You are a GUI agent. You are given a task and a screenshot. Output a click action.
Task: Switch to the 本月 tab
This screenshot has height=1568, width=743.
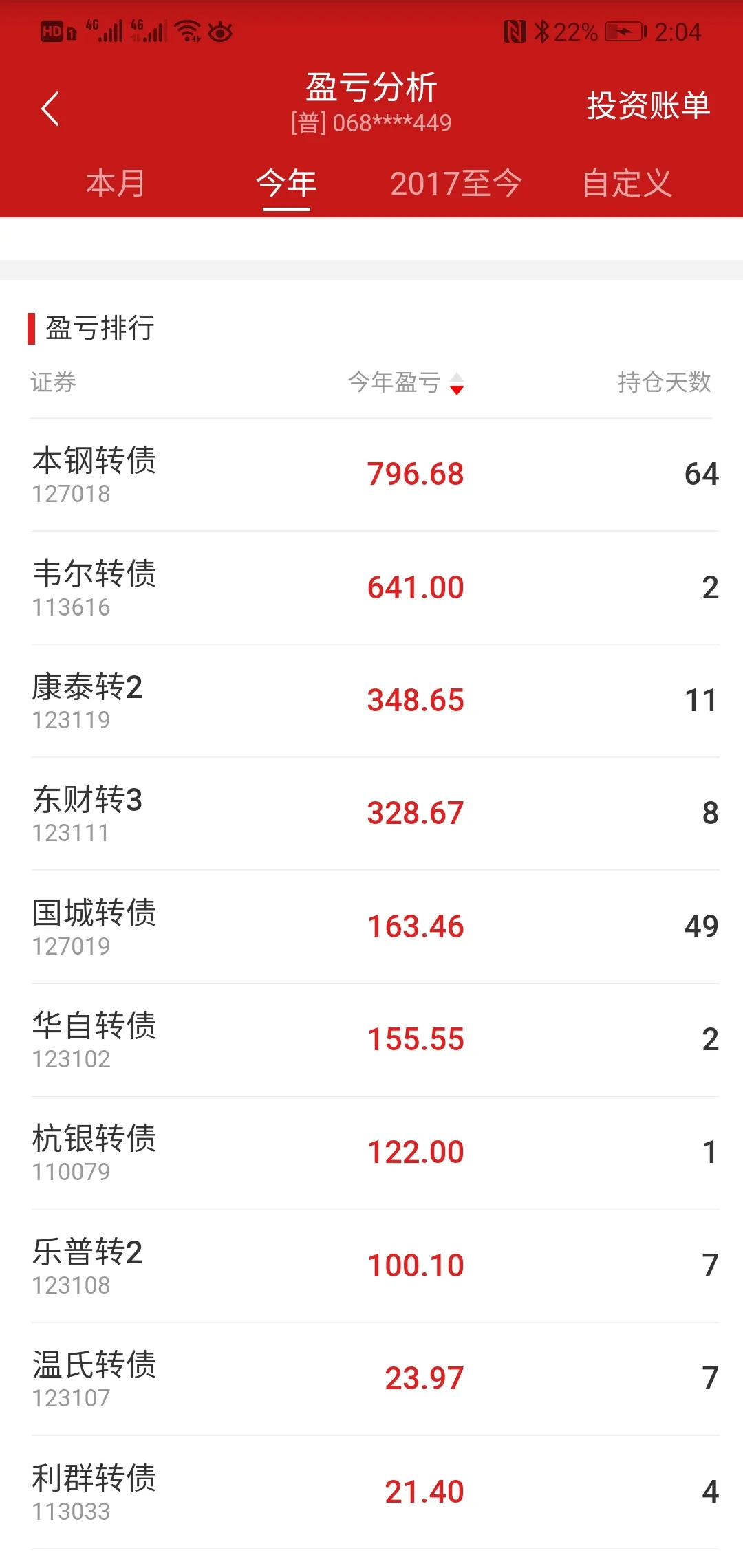click(x=115, y=184)
